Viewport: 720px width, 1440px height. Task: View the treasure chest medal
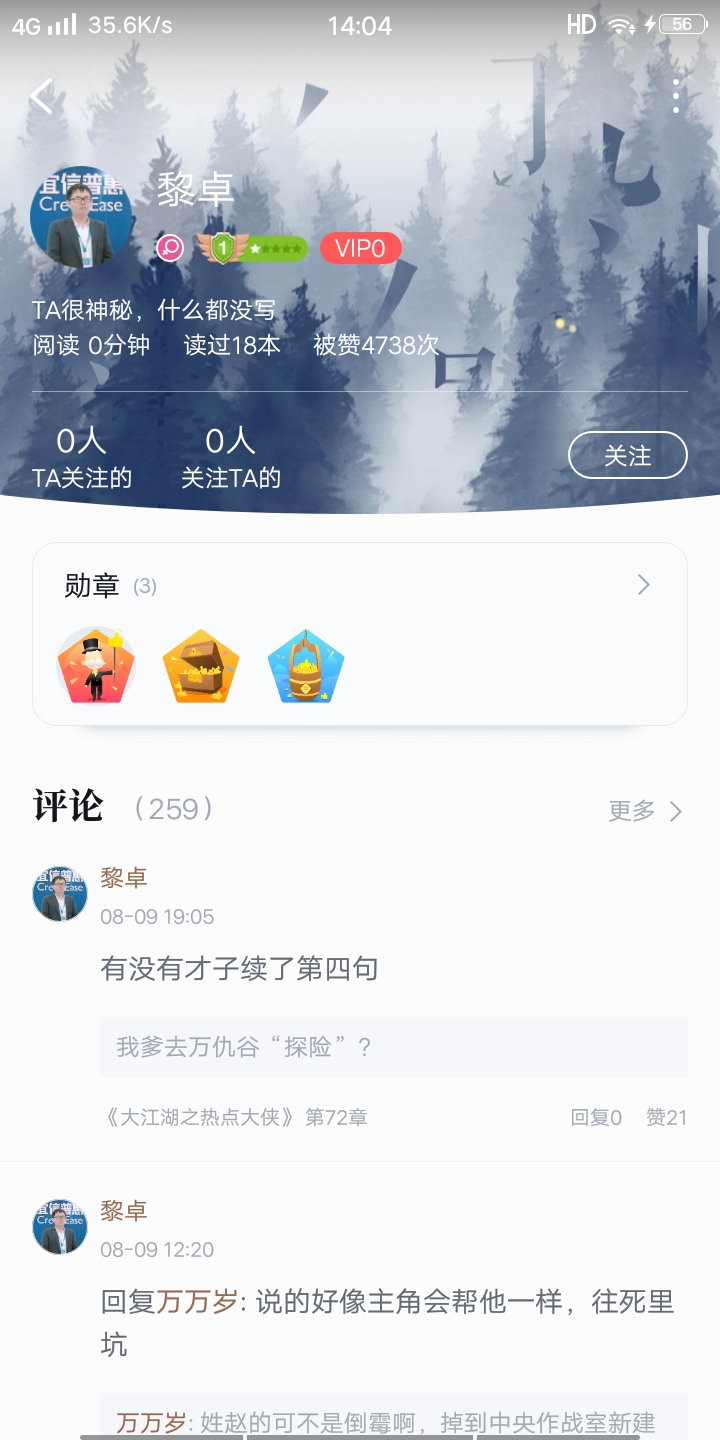(201, 666)
